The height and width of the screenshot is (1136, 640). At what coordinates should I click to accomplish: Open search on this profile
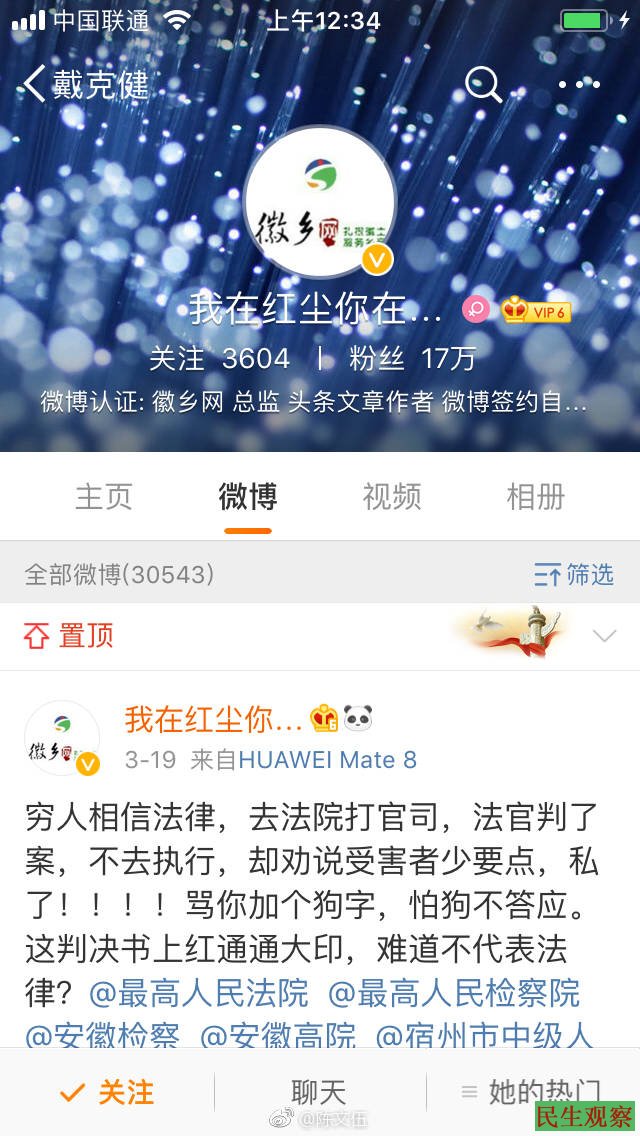(484, 85)
